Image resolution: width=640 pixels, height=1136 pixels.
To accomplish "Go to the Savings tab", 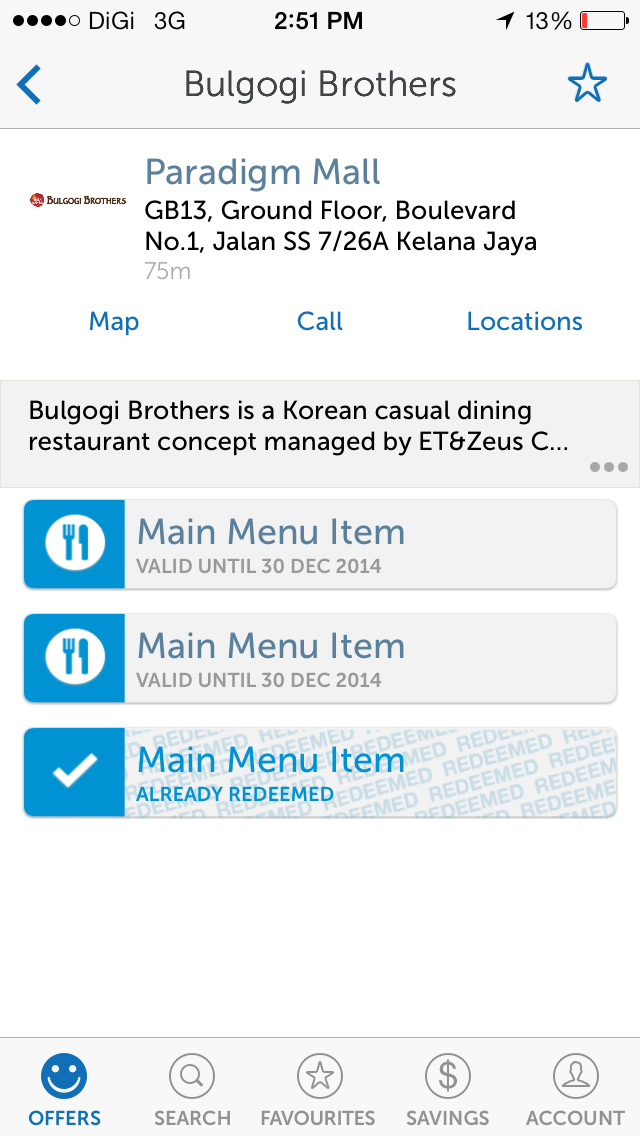I will [x=447, y=1090].
